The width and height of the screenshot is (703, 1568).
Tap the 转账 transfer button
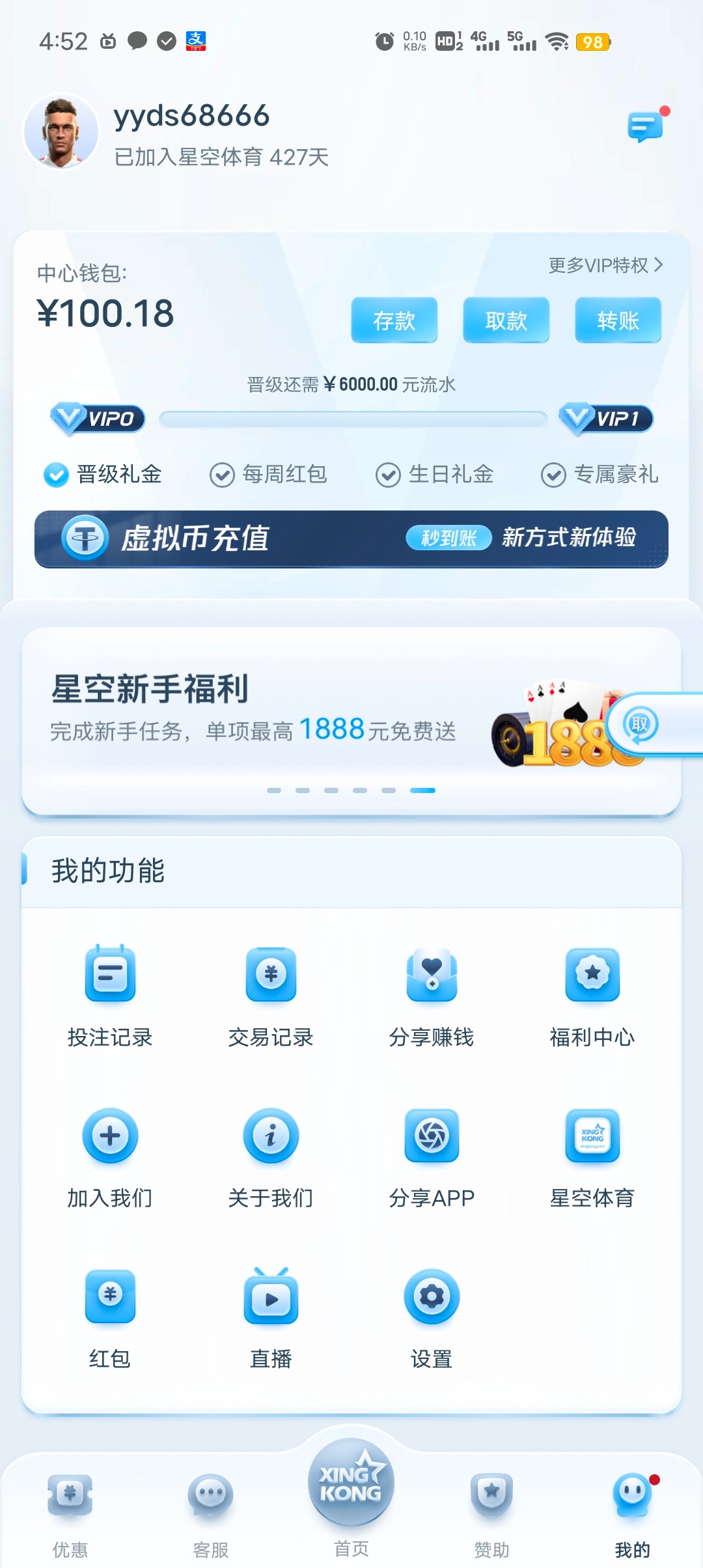pos(618,320)
